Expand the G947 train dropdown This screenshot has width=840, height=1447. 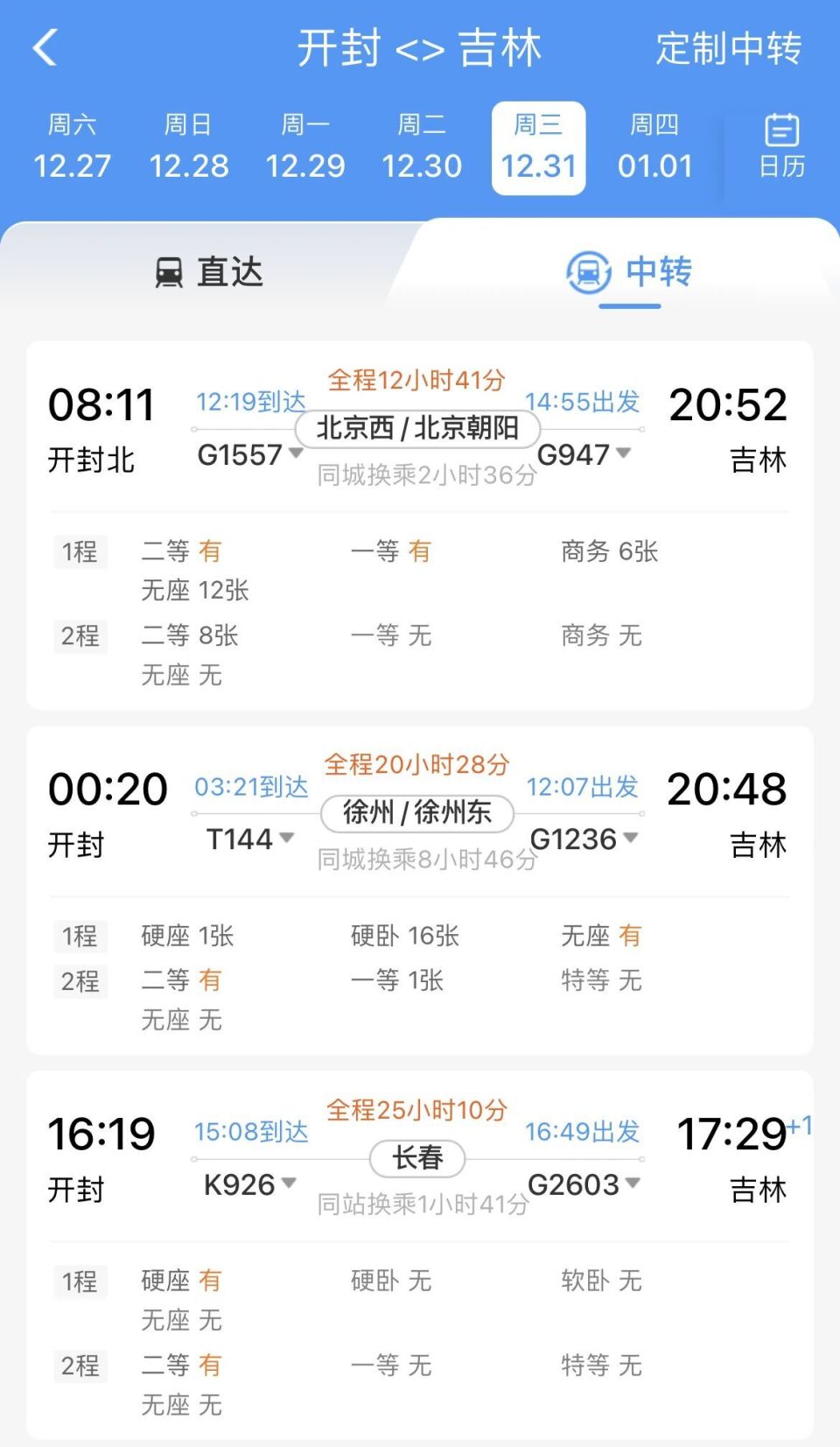coord(623,454)
